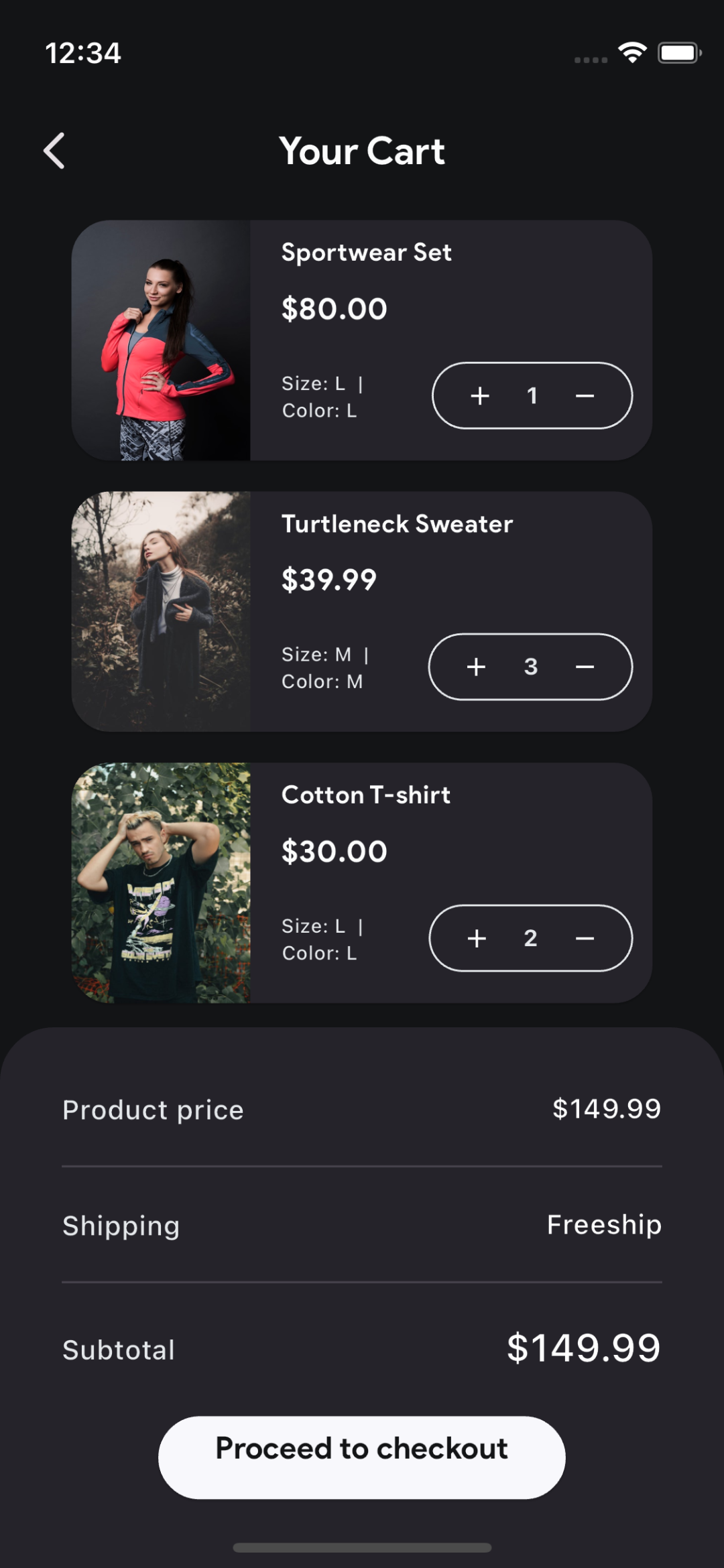Select the Your Cart header title
This screenshot has width=724, height=1568.
[362, 151]
